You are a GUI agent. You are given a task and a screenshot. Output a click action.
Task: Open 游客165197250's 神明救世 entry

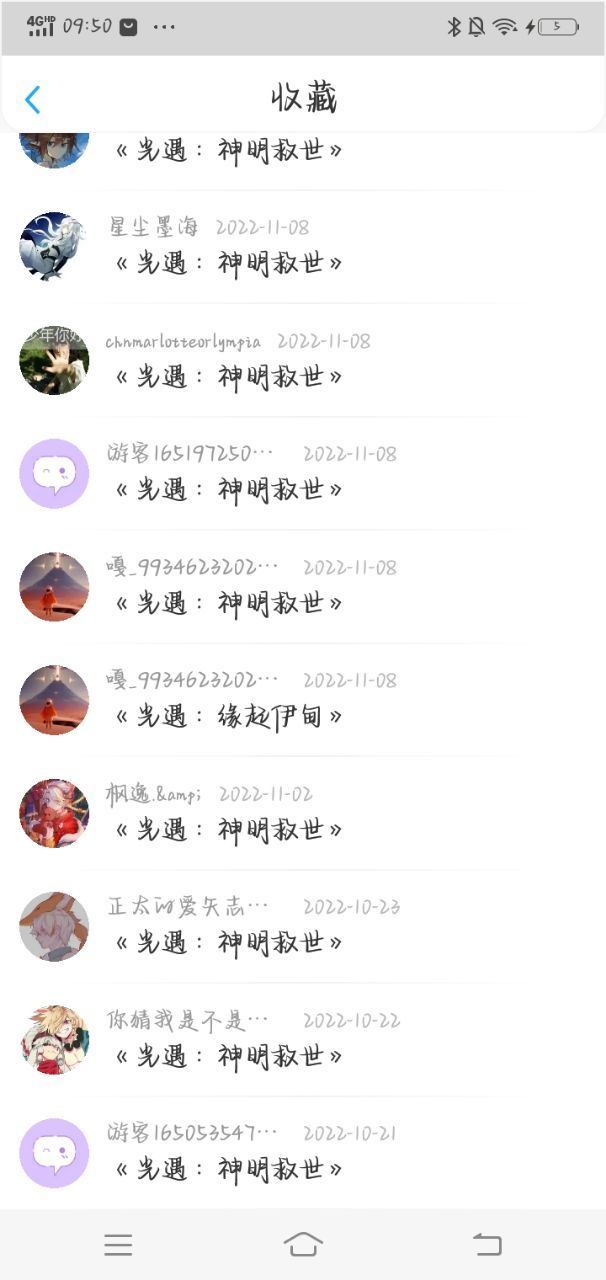[303, 473]
